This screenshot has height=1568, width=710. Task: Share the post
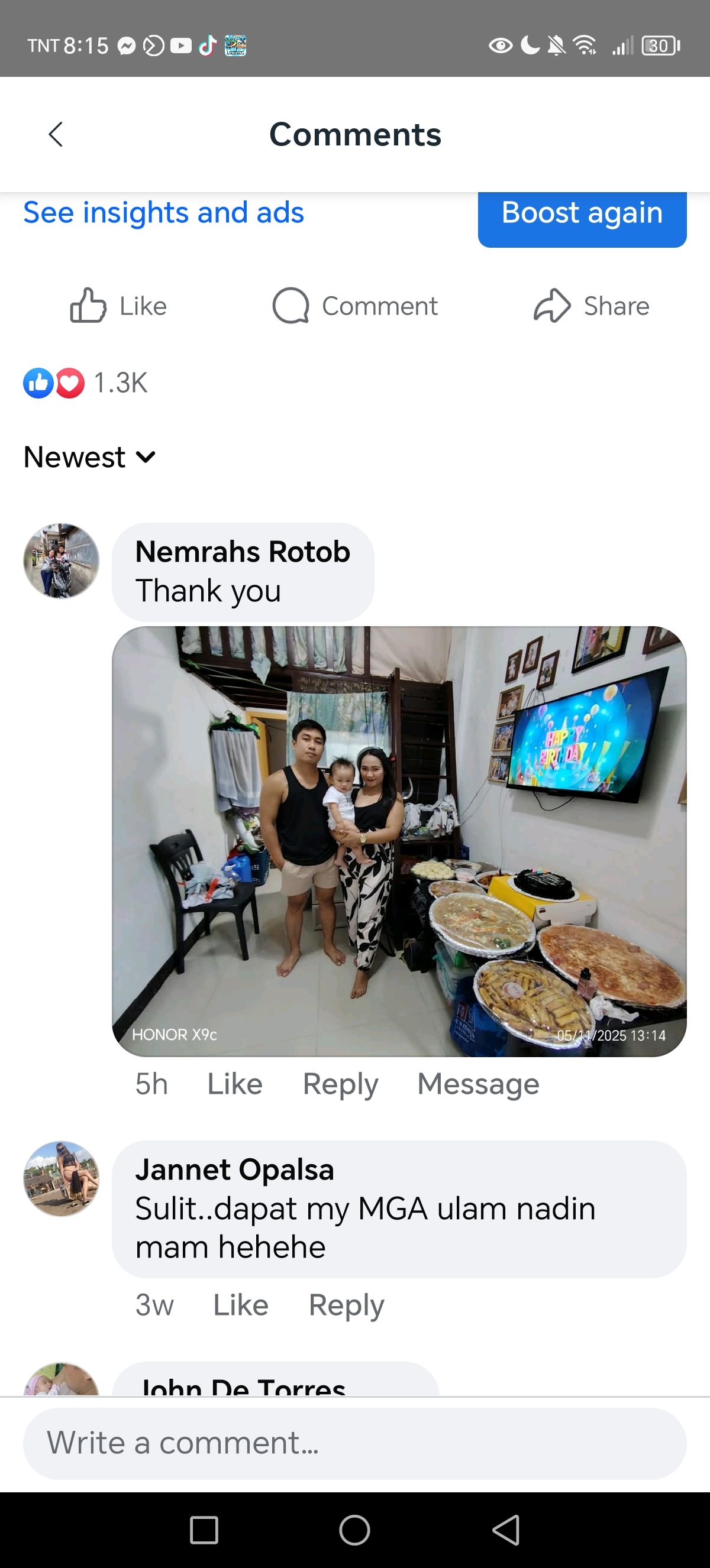591,306
